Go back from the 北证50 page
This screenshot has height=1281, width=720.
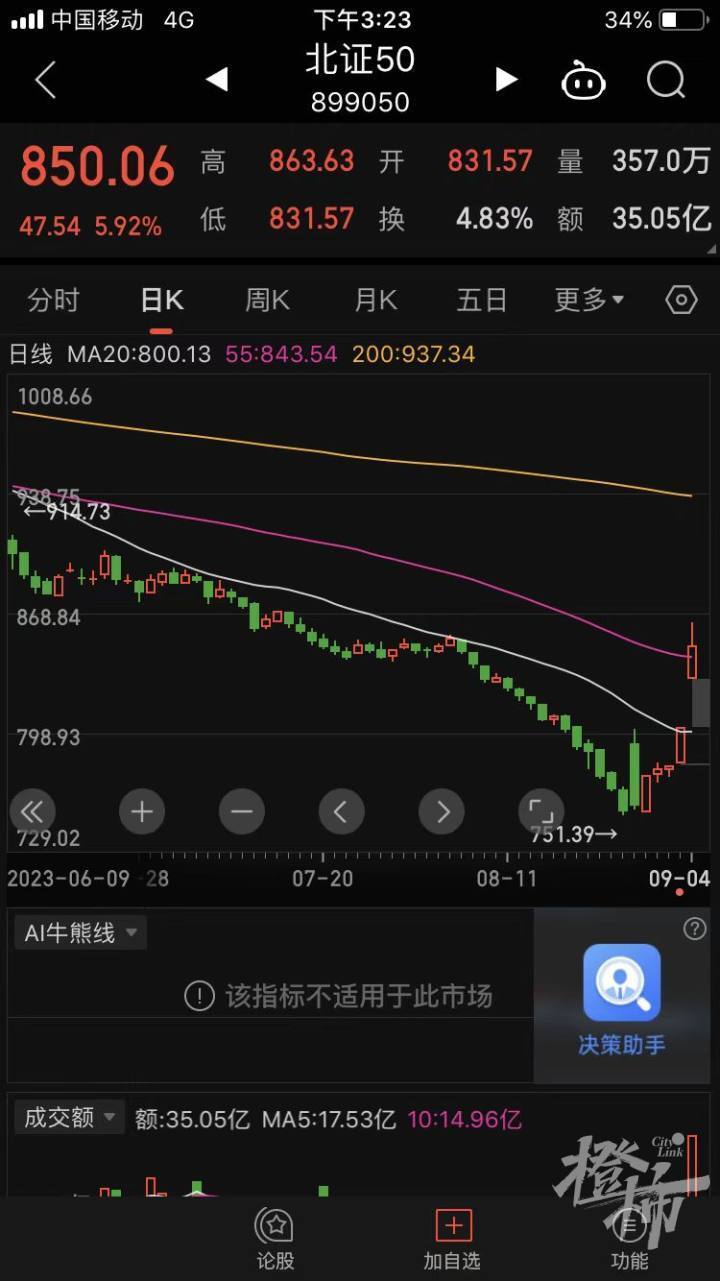click(45, 79)
